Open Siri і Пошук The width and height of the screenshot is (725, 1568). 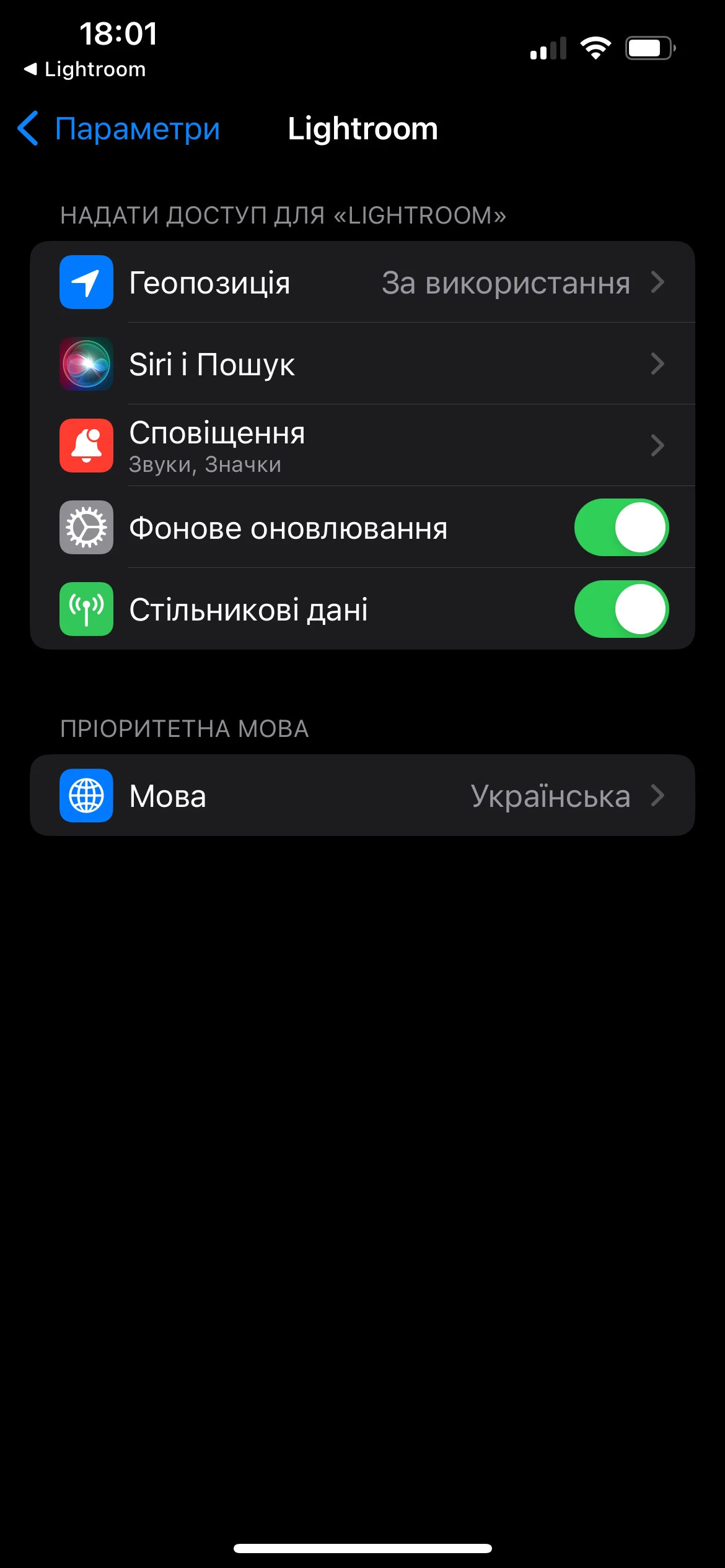point(362,364)
